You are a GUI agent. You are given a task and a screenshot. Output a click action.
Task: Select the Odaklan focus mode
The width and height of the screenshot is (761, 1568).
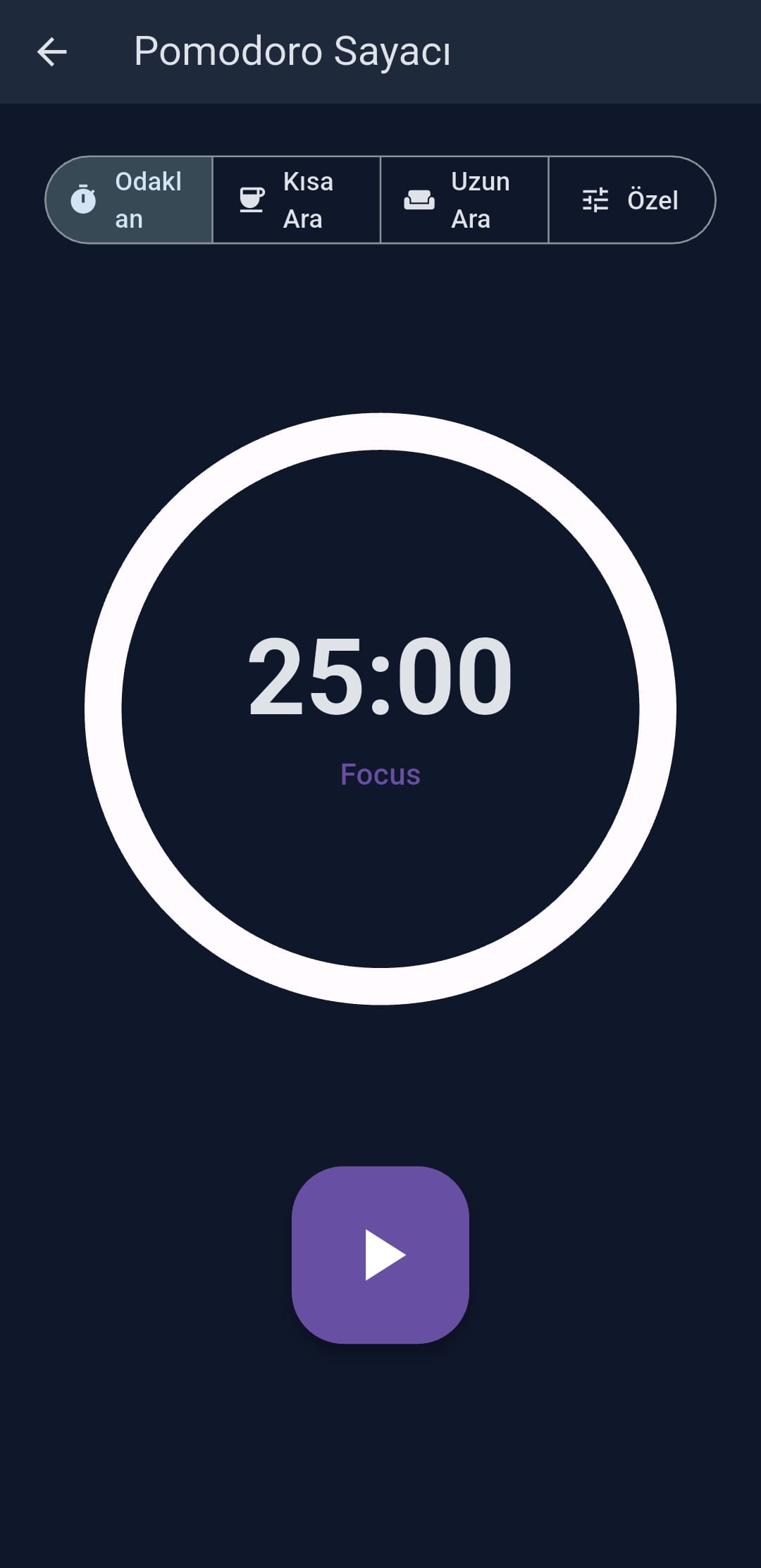click(x=130, y=200)
